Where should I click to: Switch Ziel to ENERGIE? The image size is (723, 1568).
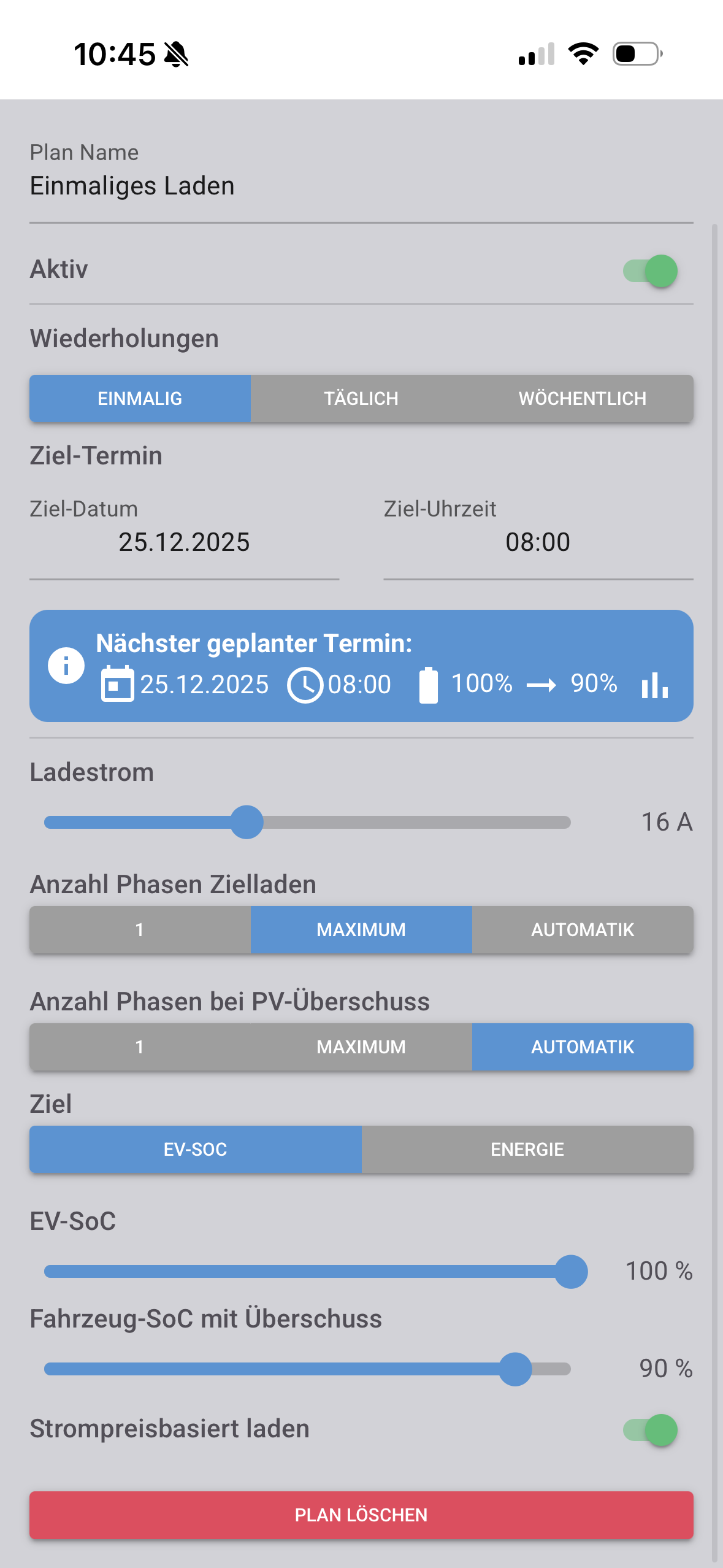click(527, 1150)
